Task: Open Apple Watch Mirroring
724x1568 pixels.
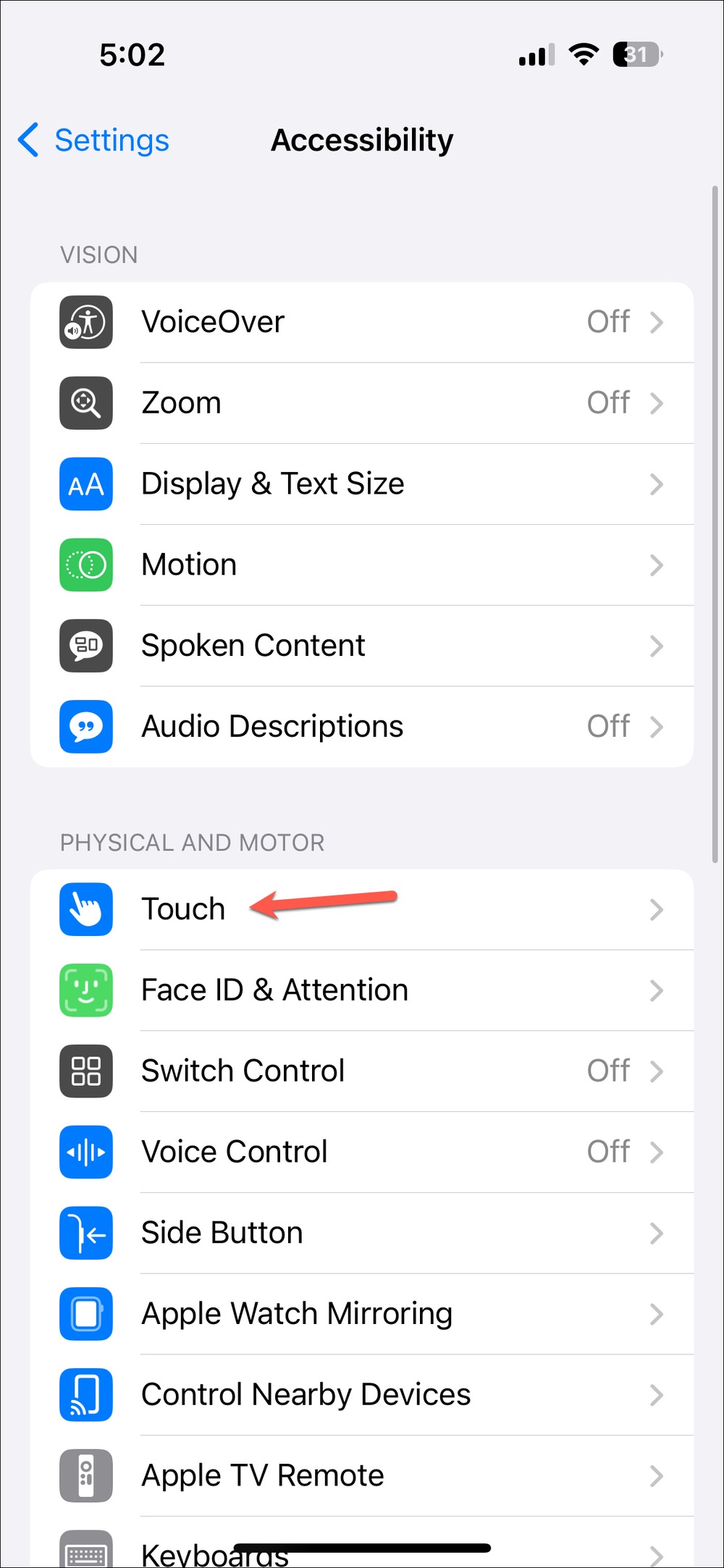Action: tap(362, 1314)
